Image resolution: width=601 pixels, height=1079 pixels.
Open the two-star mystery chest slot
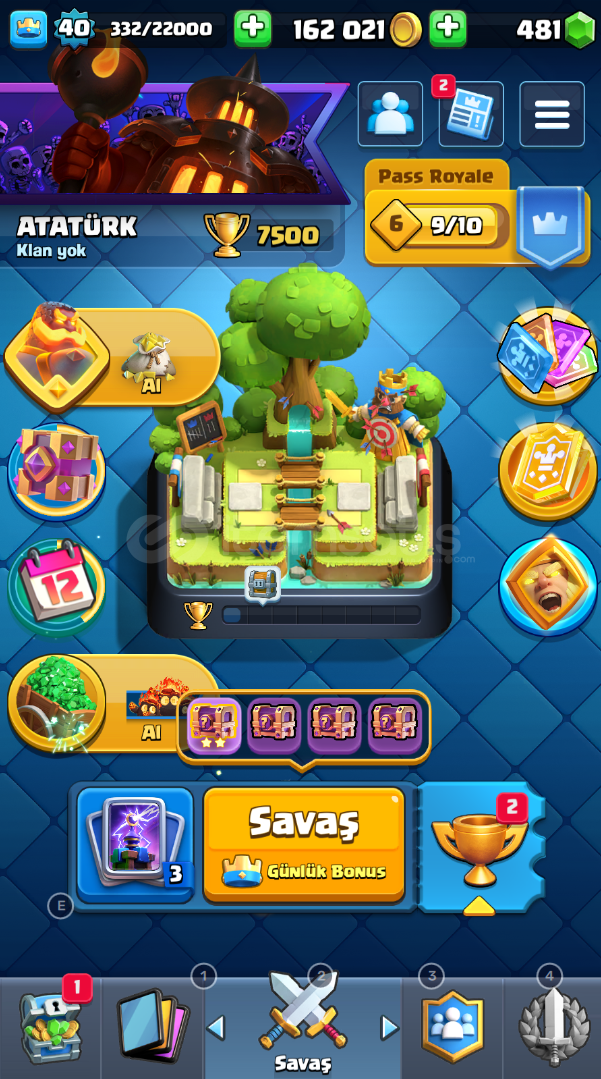(x=214, y=725)
